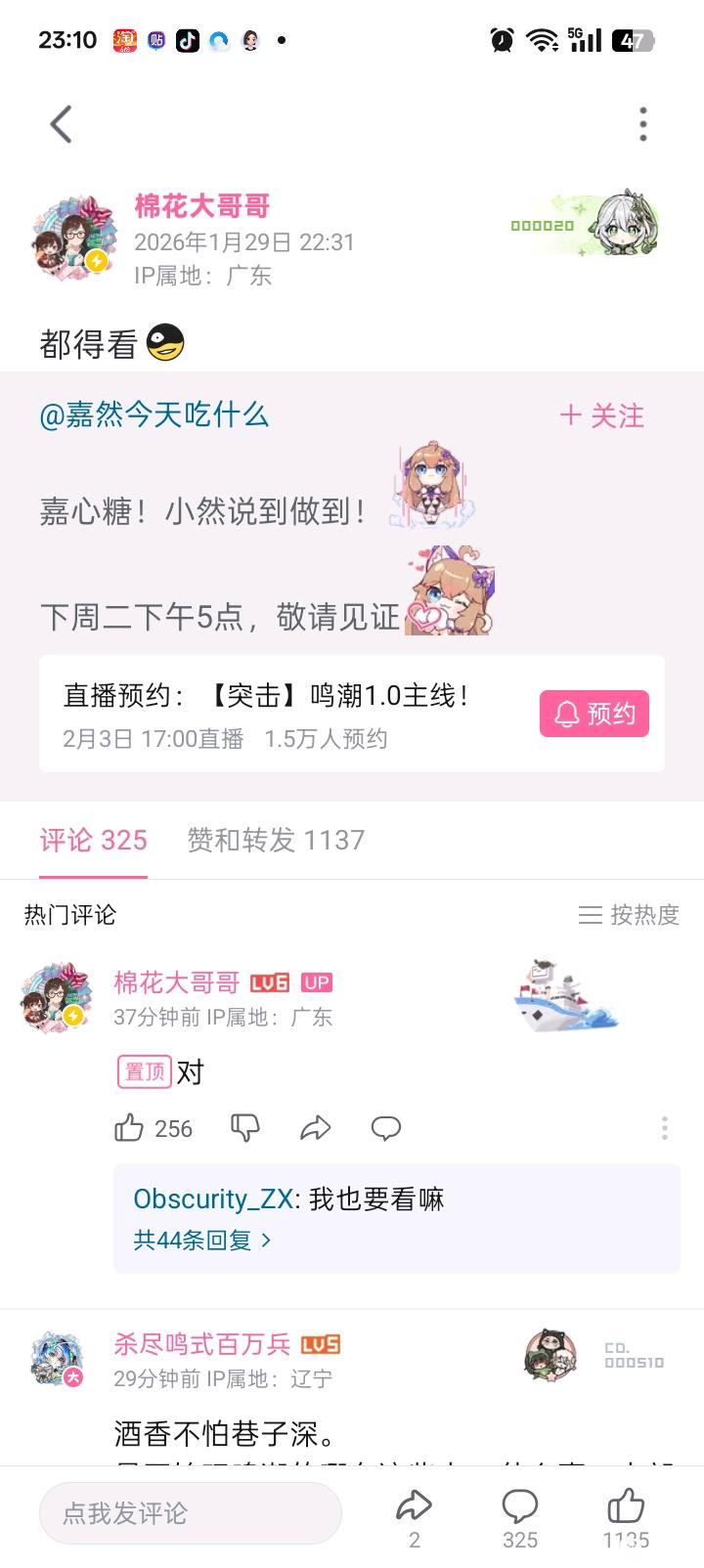Open 杀尽鸣式百万兵's profile name
This screenshot has width=704, height=1568.
[202, 1344]
